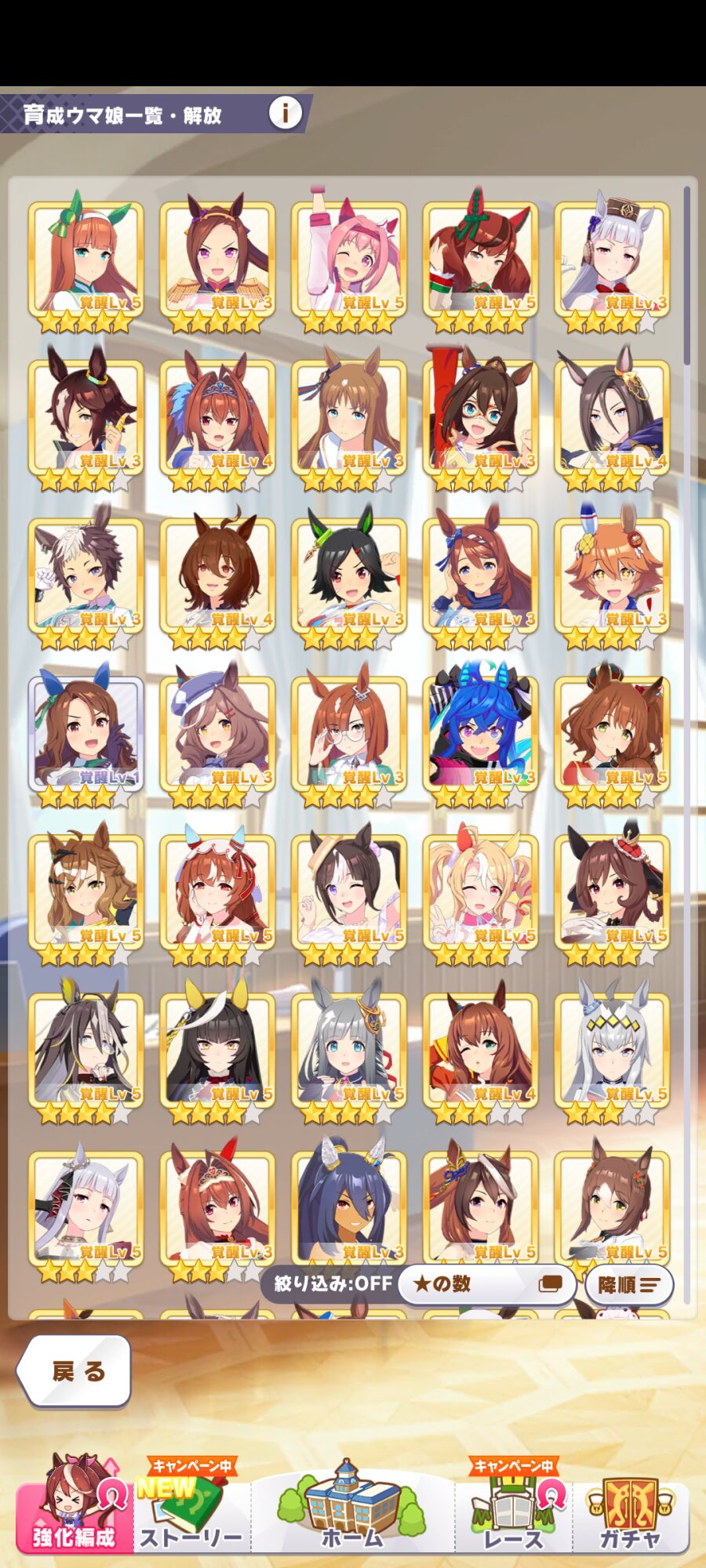The image size is (706, 1568).
Task: Open the info icon beside the title
Action: point(285,113)
